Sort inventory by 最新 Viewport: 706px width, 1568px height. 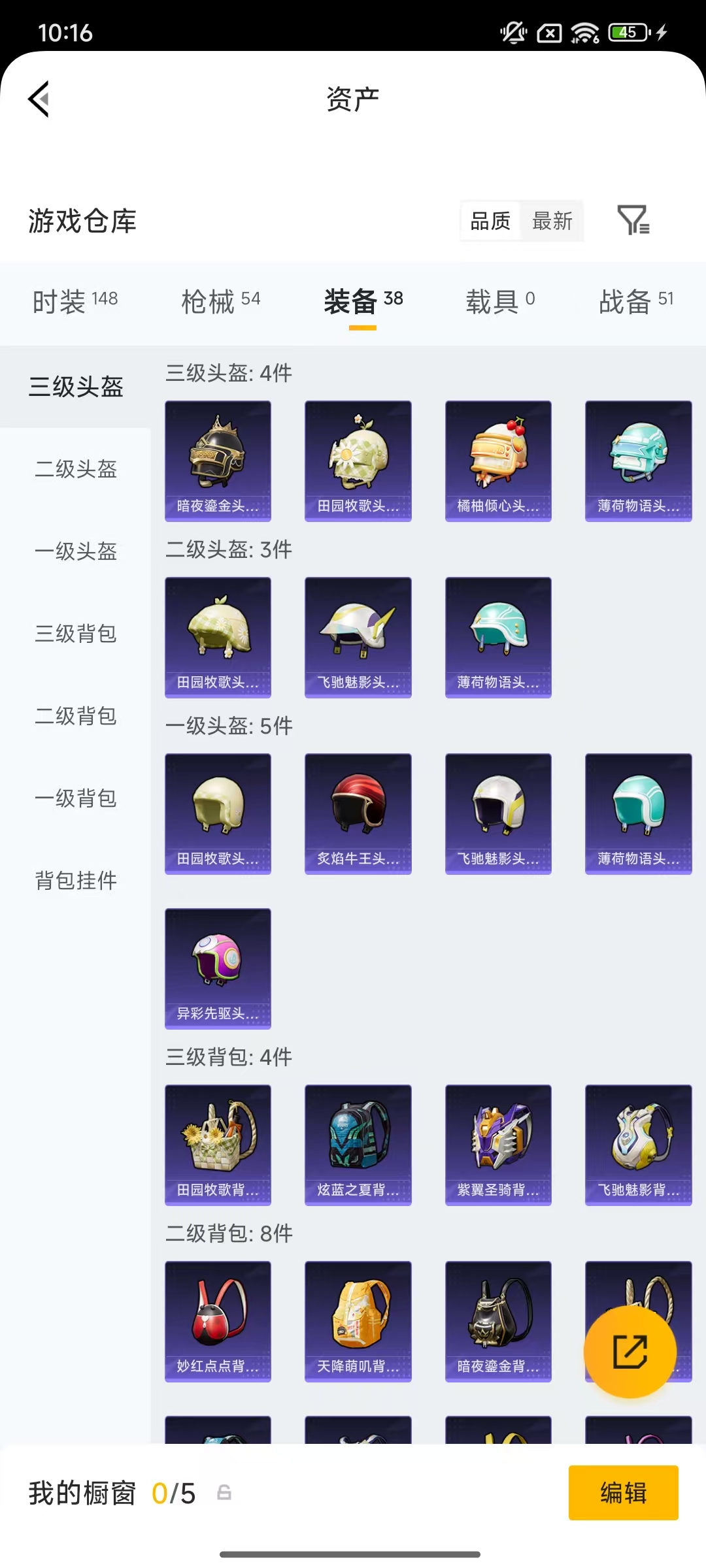click(x=552, y=221)
